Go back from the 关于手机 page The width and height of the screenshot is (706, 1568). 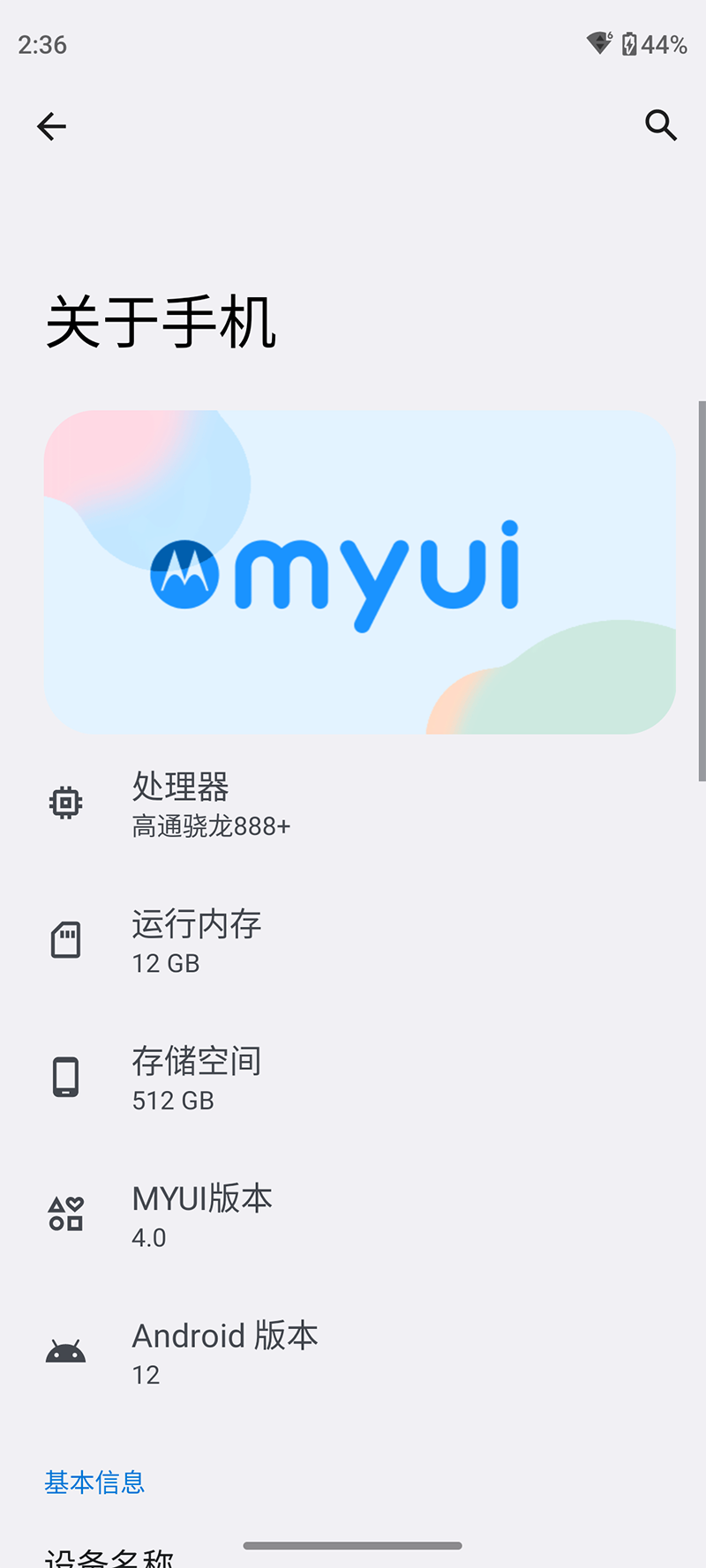point(51,126)
